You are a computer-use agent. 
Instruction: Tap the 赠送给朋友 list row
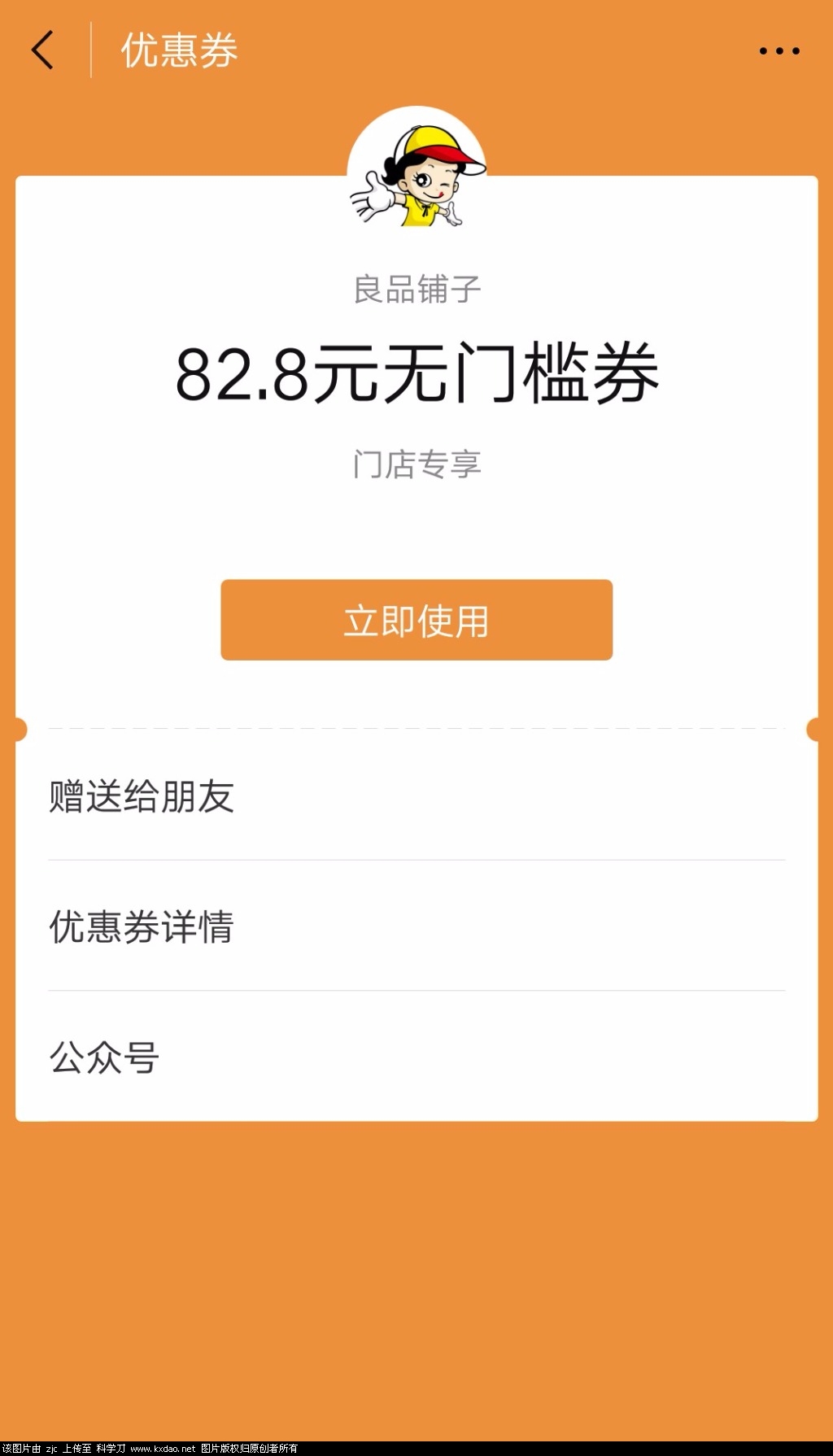407,799
